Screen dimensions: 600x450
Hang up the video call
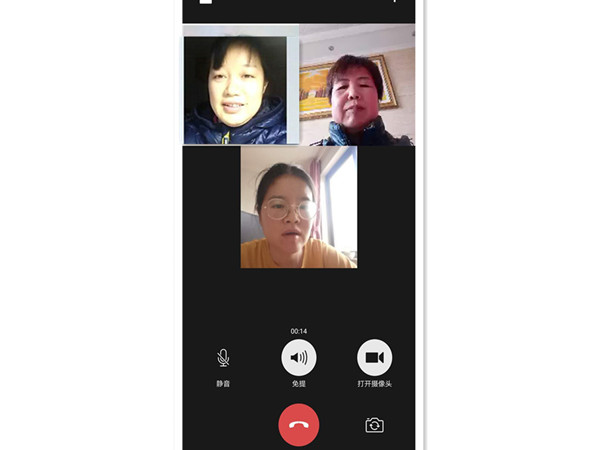(x=298, y=424)
